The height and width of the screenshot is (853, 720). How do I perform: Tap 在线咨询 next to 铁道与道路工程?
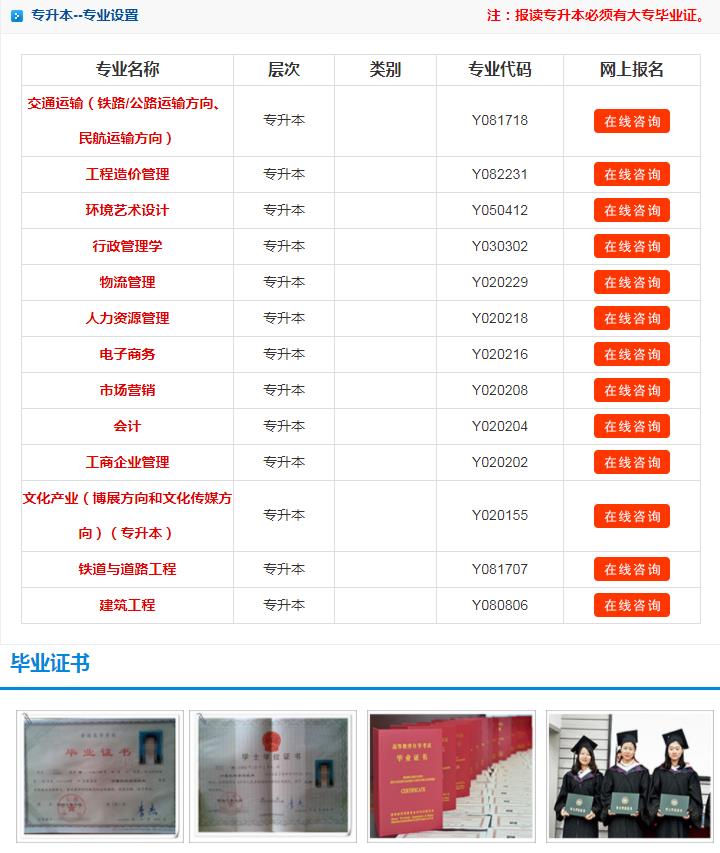click(x=631, y=569)
